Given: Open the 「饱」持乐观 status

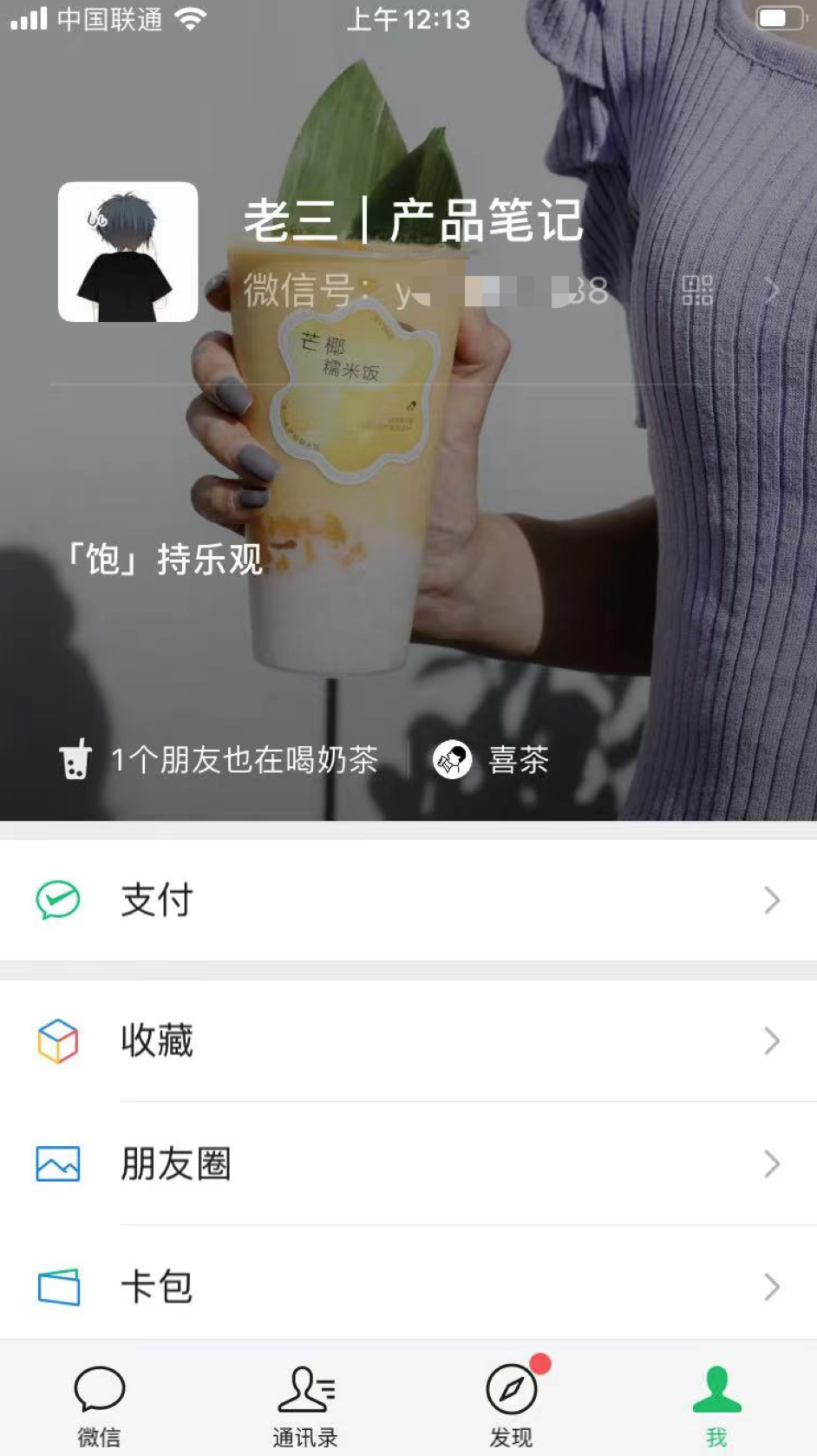Looking at the screenshot, I should tap(166, 560).
